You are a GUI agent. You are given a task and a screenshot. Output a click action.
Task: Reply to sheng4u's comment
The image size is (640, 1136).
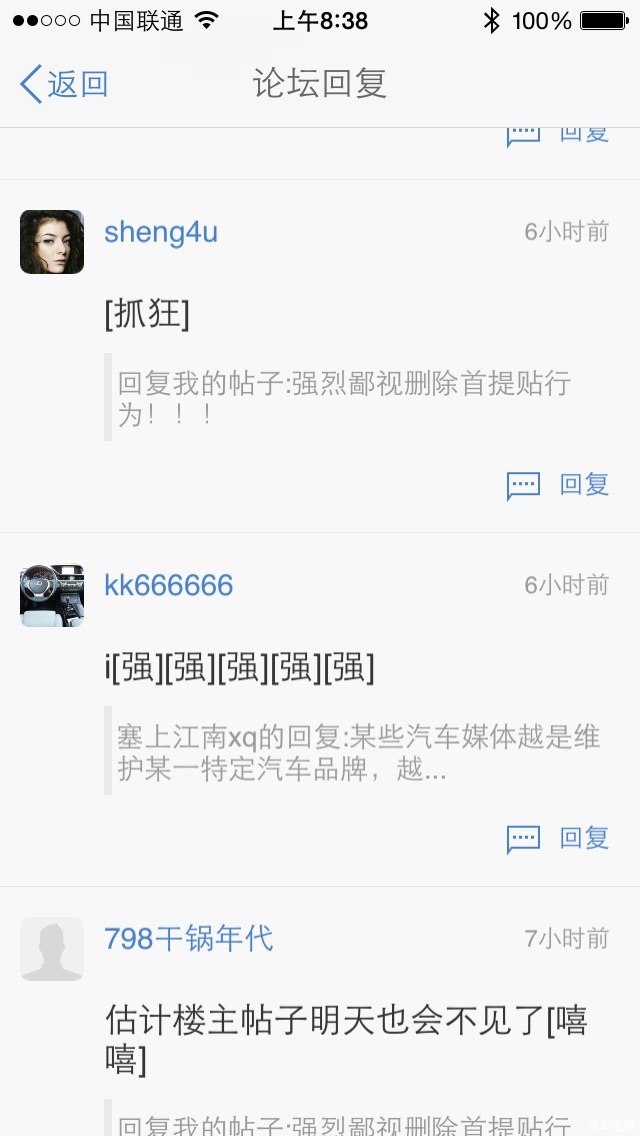pyautogui.click(x=559, y=485)
